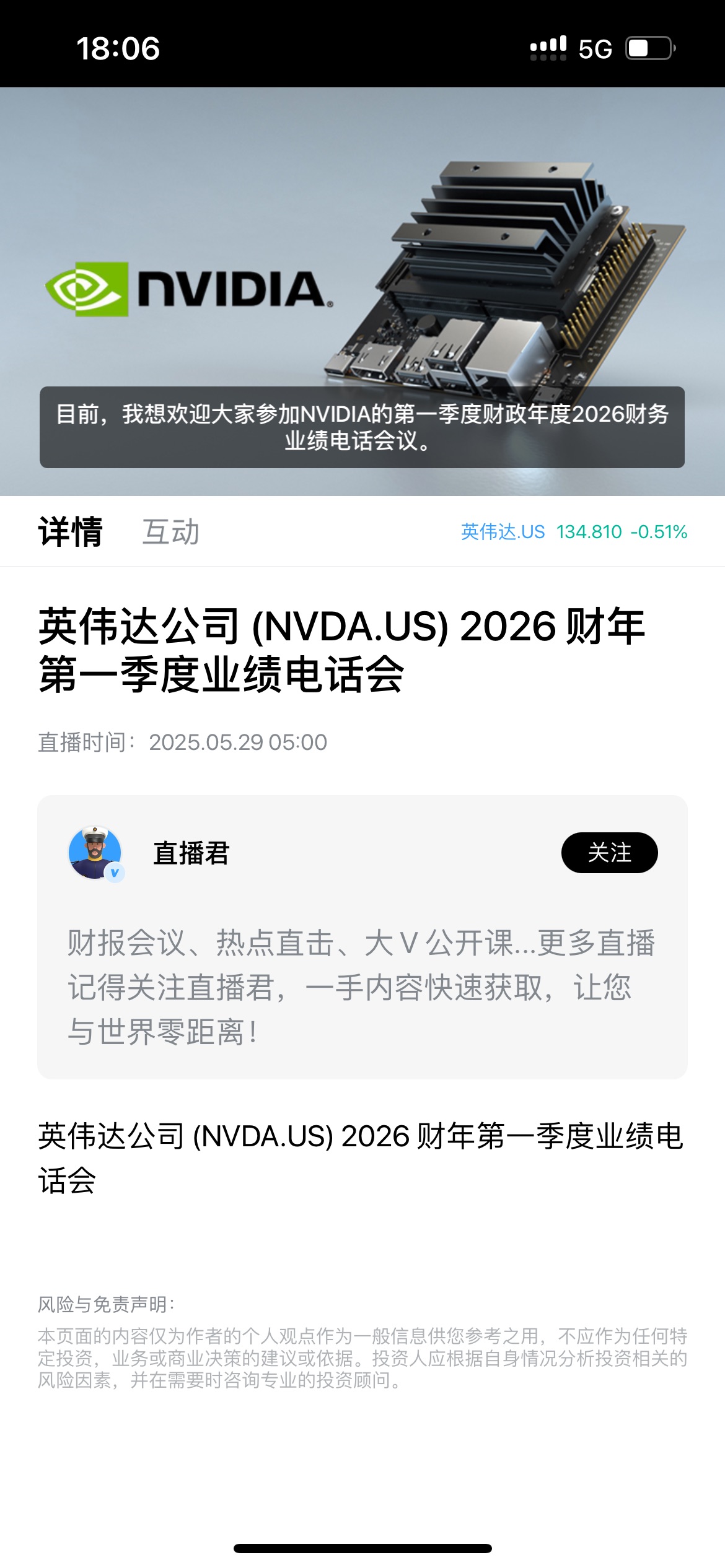This screenshot has height=1568, width=725.
Task: Select the 详情 tab
Action: click(x=70, y=532)
